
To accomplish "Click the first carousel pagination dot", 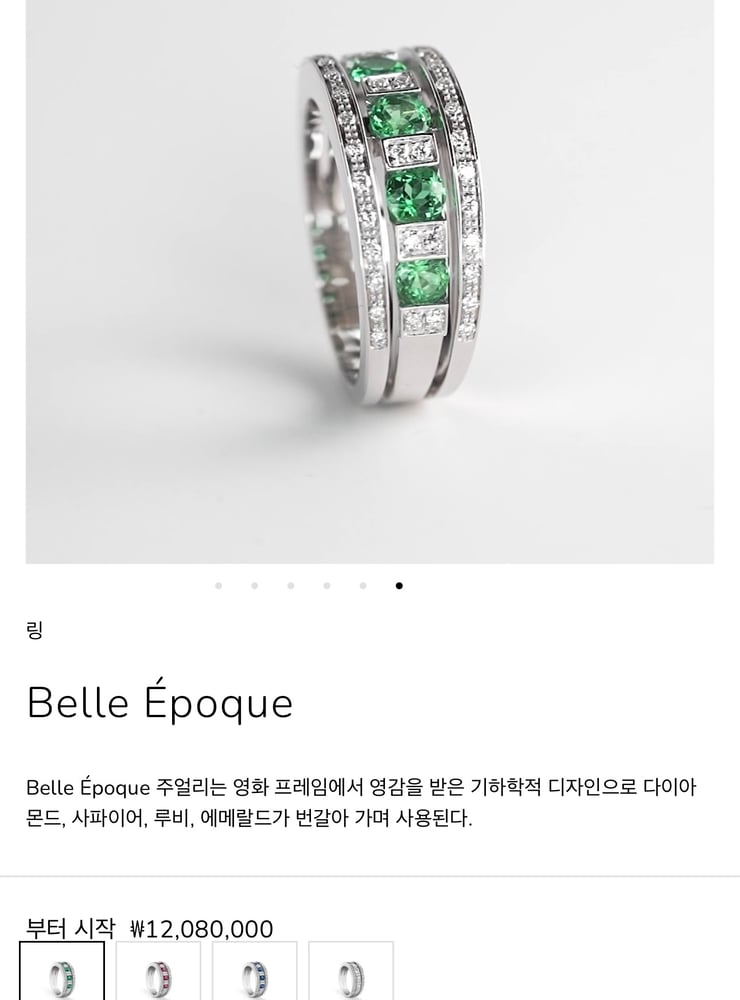I will click(x=218, y=586).
